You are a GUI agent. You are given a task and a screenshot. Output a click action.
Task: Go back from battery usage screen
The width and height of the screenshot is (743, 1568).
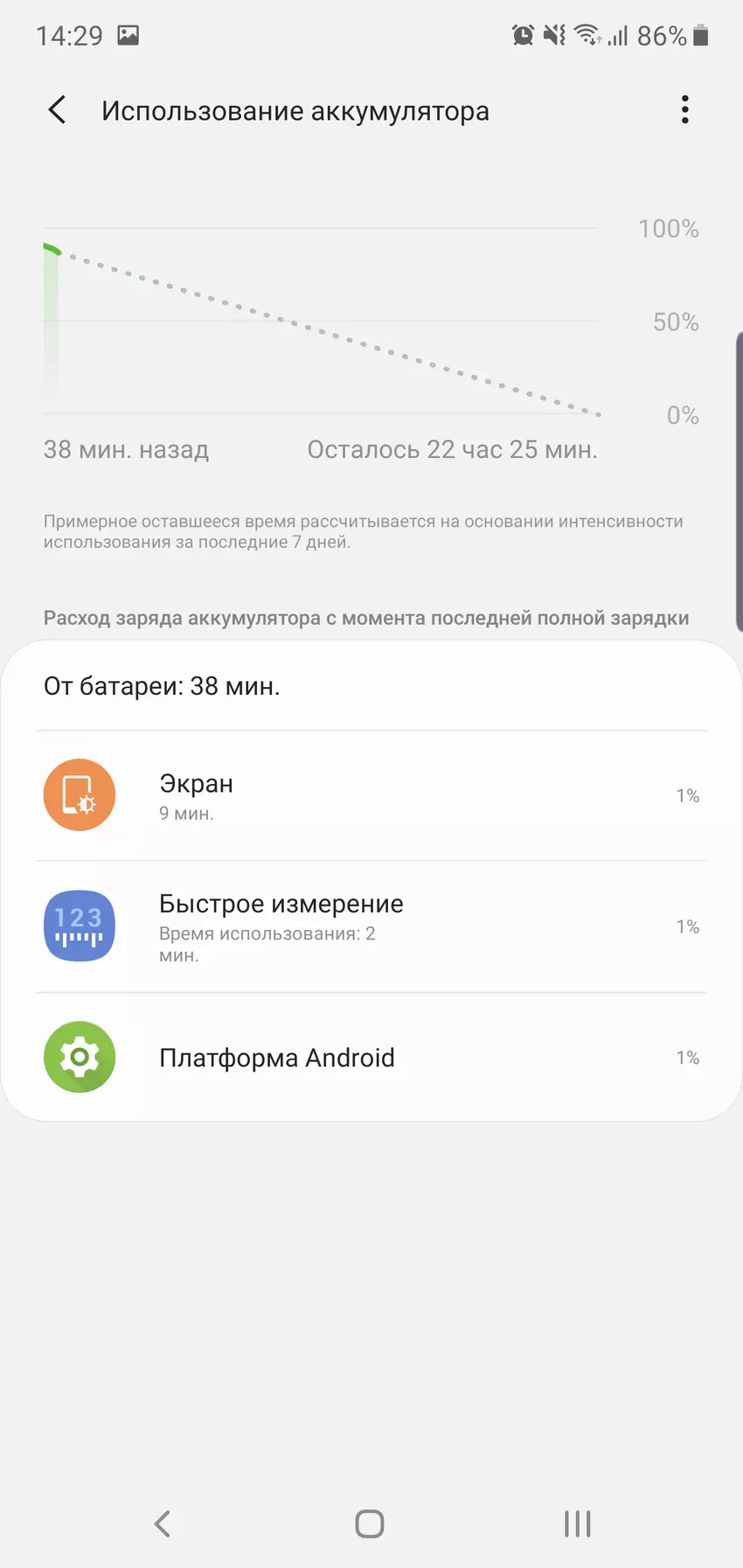point(58,110)
